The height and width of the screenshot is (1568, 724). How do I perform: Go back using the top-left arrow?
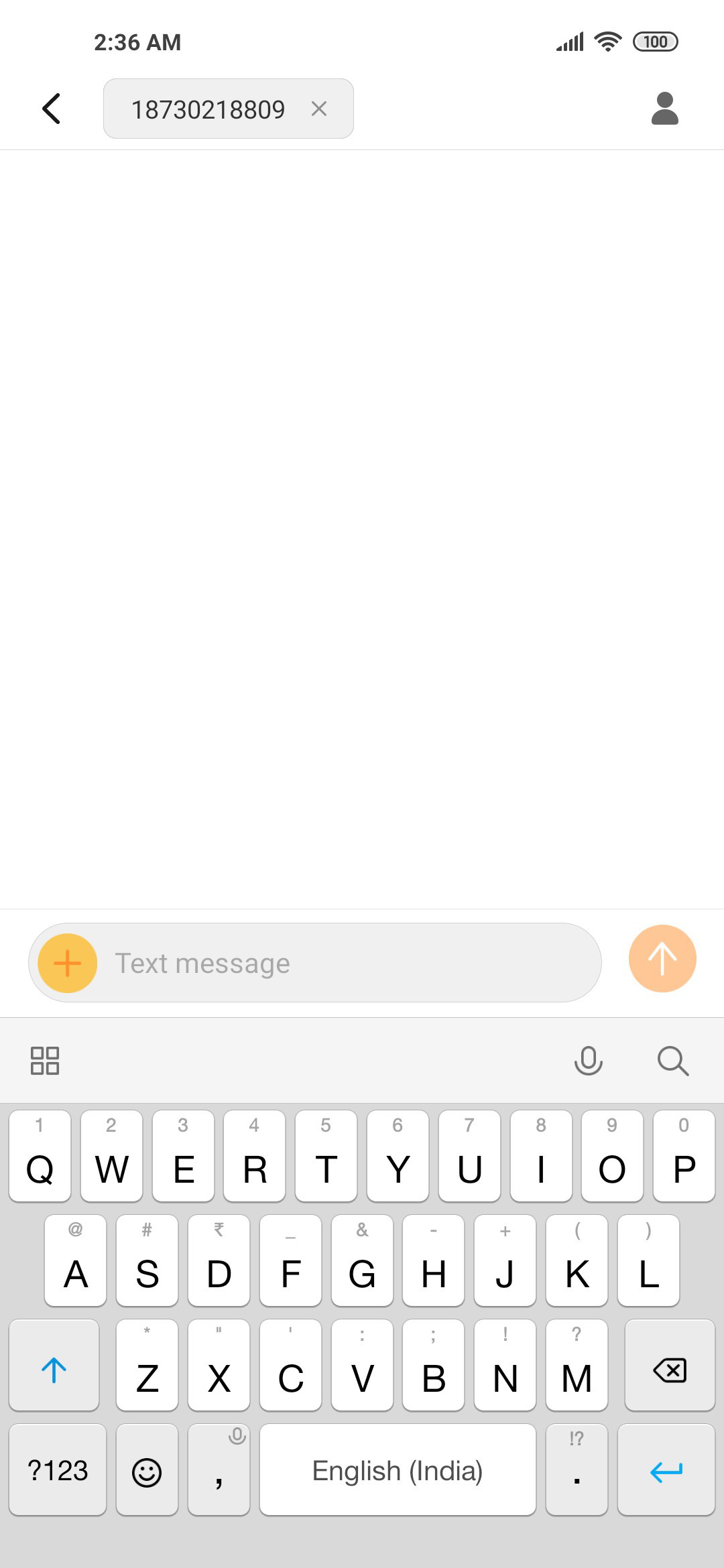click(52, 109)
